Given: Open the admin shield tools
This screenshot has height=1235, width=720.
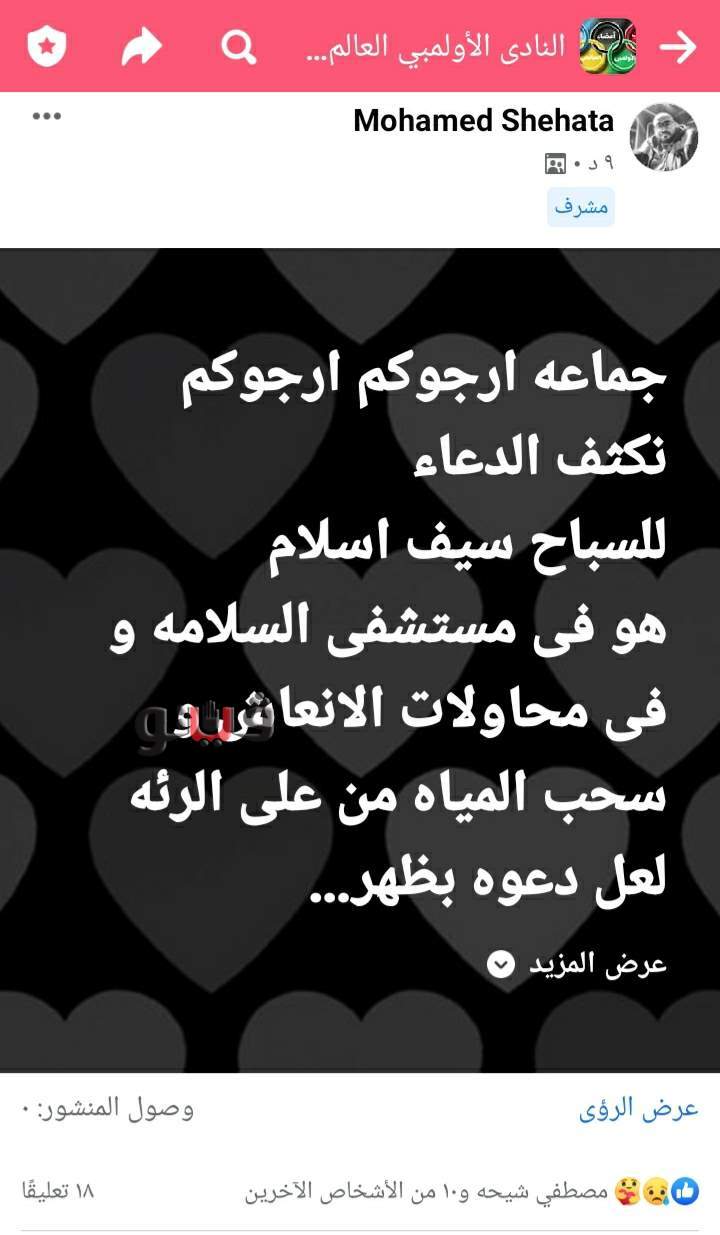Looking at the screenshot, I should click(46, 46).
